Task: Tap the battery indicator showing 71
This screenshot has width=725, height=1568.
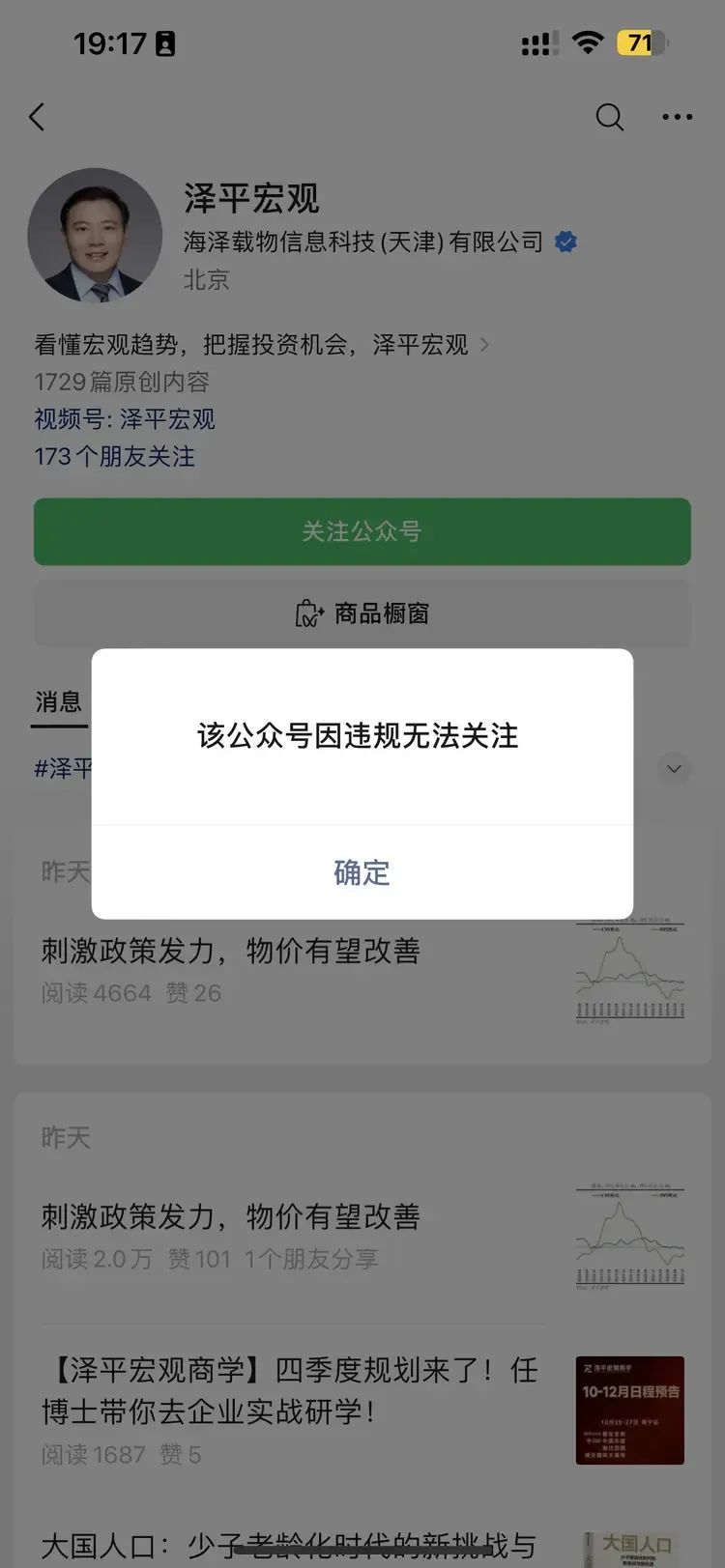Action: tap(639, 43)
